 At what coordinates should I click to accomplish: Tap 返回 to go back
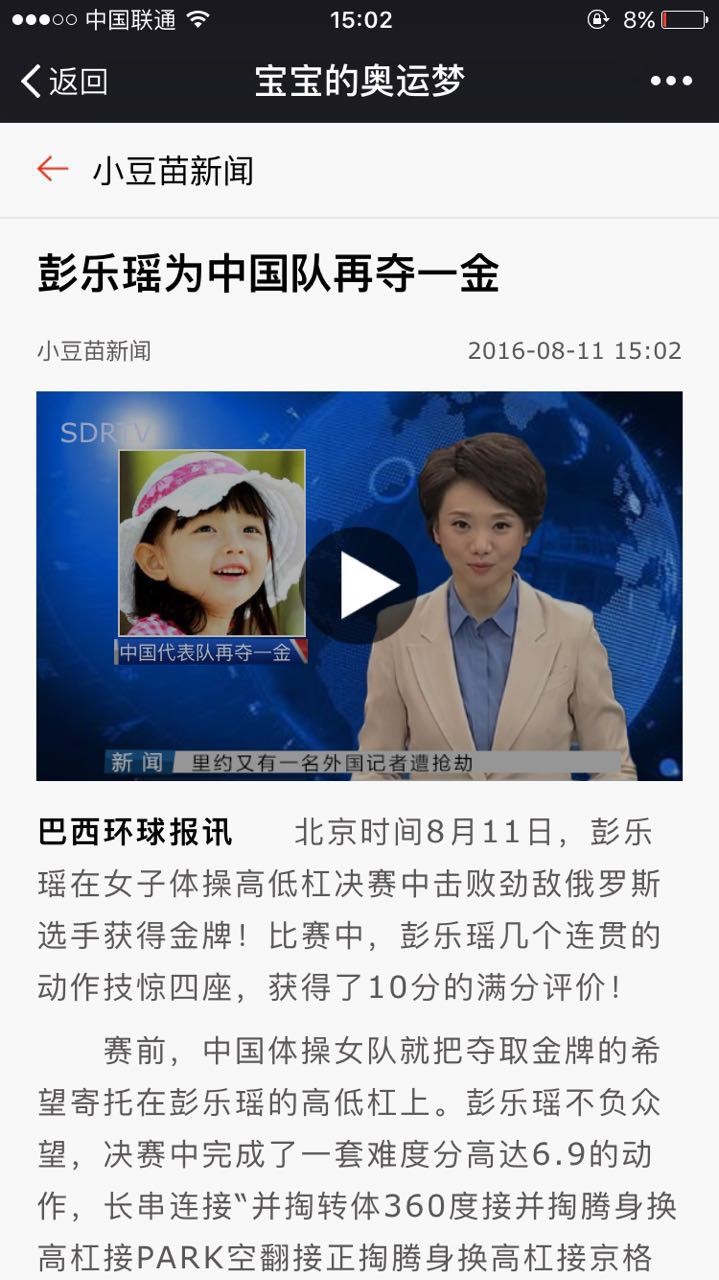(64, 81)
